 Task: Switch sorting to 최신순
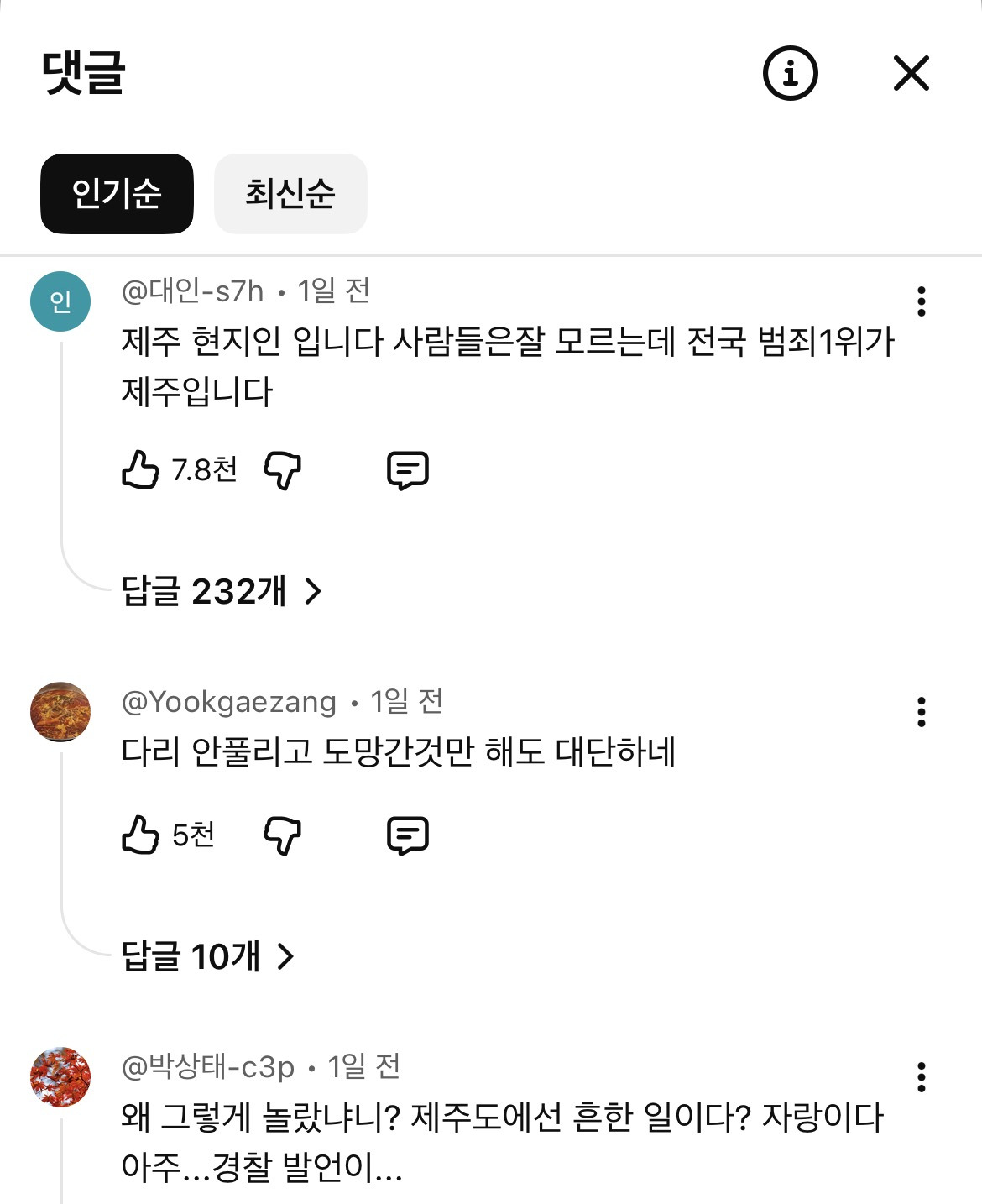tap(290, 192)
